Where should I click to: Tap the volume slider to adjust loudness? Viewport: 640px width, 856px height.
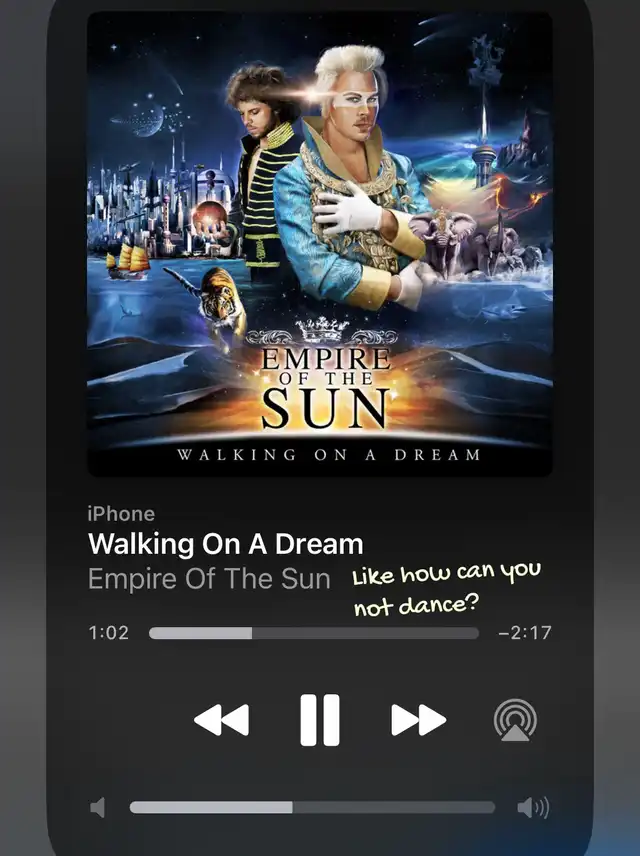click(x=312, y=807)
